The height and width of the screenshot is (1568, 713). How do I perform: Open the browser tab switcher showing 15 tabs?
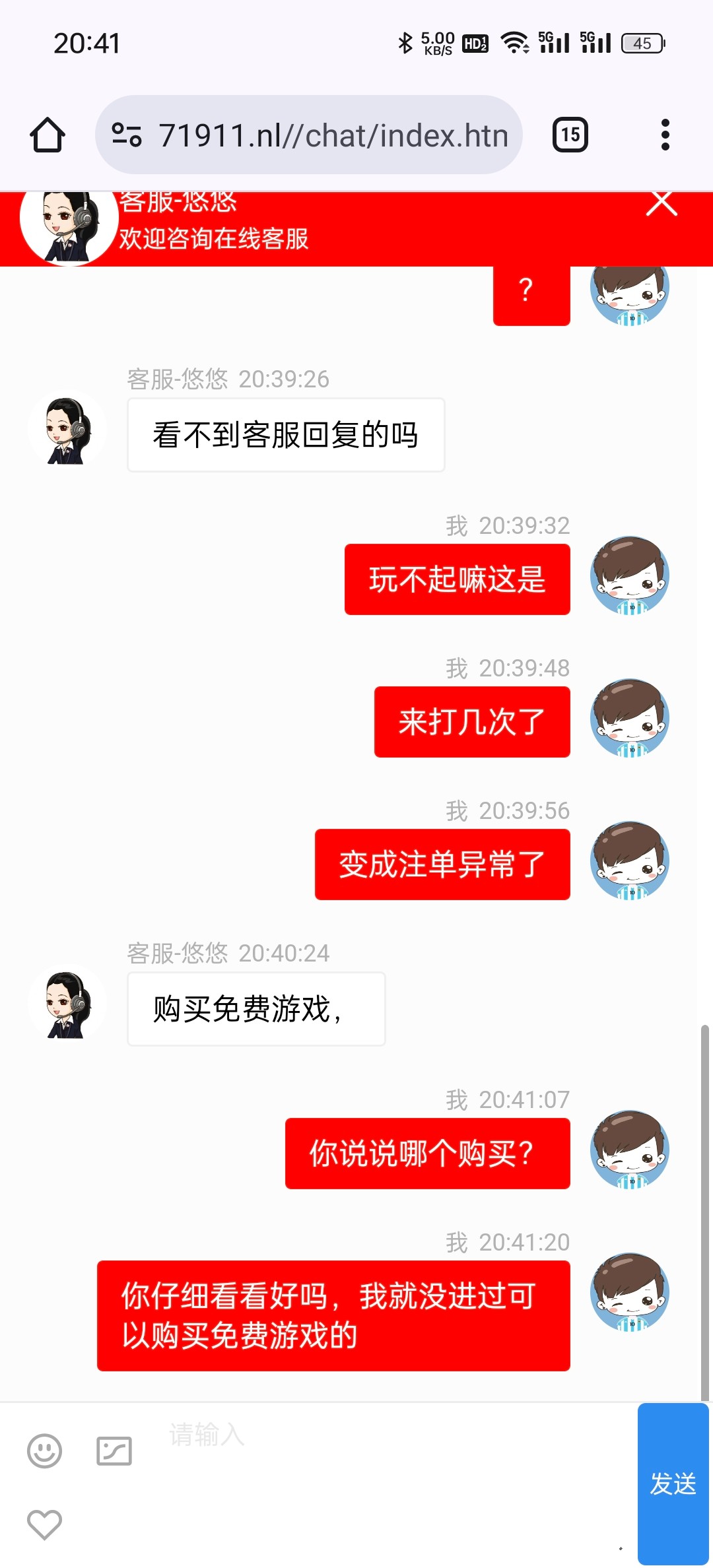pos(570,135)
